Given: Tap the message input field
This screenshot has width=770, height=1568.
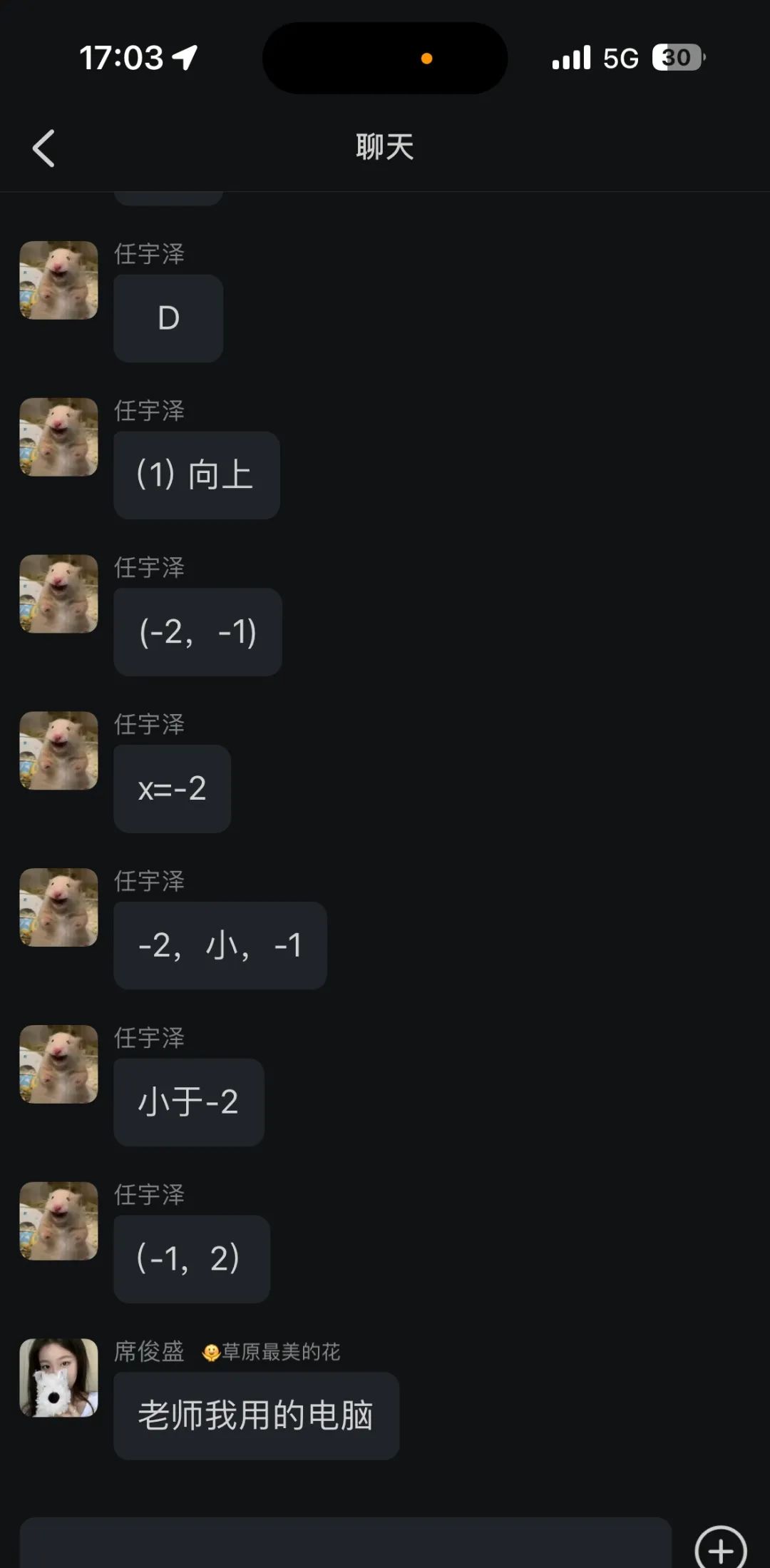Looking at the screenshot, I should point(345,1545).
